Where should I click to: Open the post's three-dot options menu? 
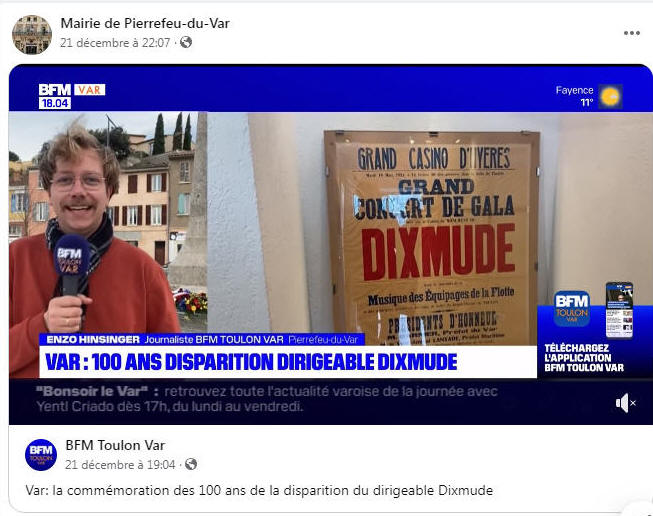[x=631, y=33]
